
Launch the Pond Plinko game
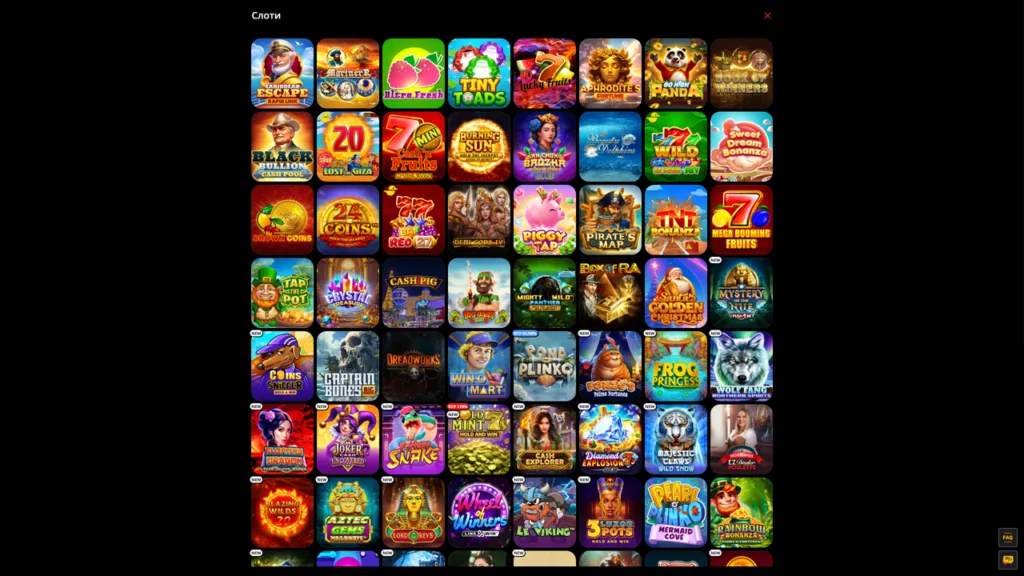click(545, 366)
